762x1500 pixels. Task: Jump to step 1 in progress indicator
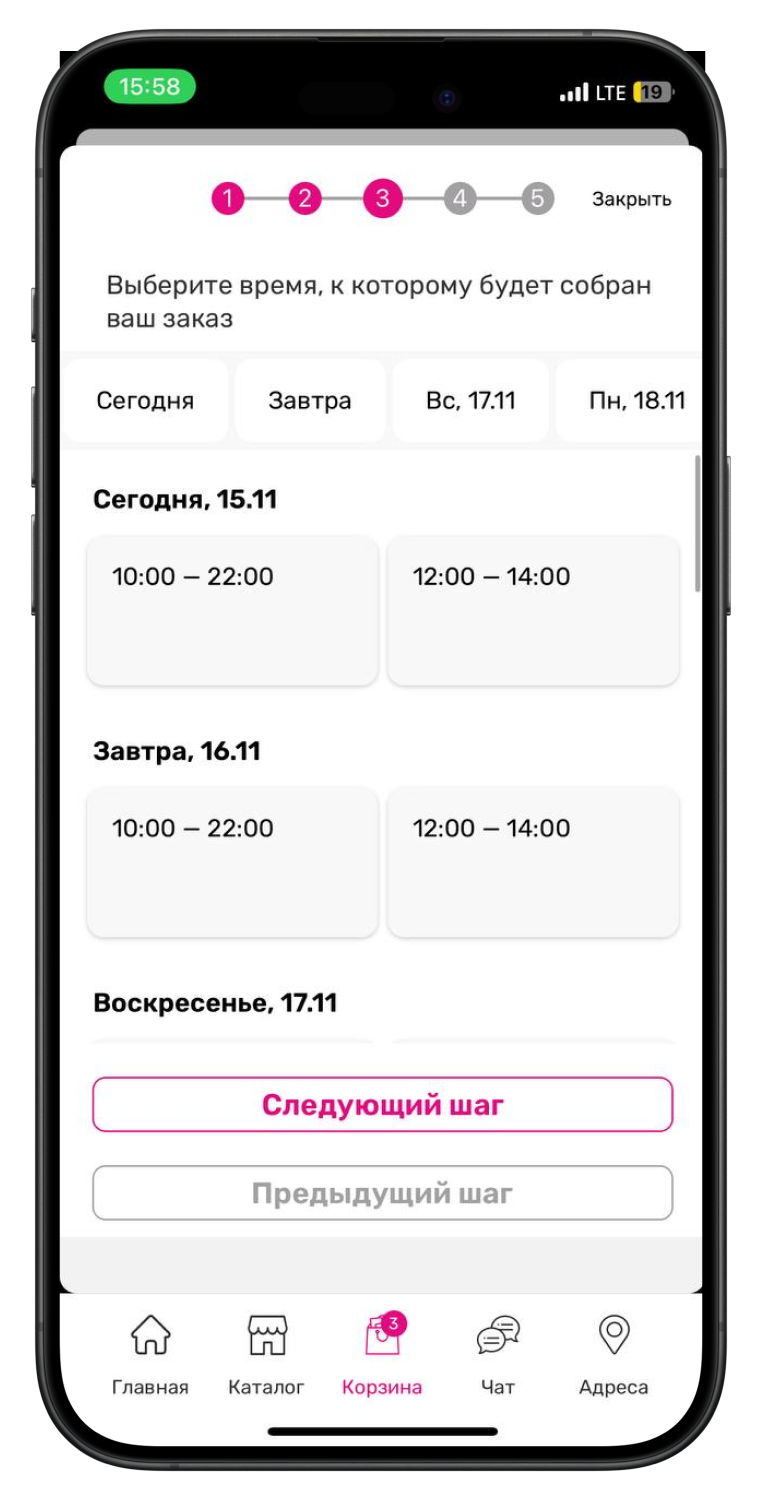[x=228, y=199]
